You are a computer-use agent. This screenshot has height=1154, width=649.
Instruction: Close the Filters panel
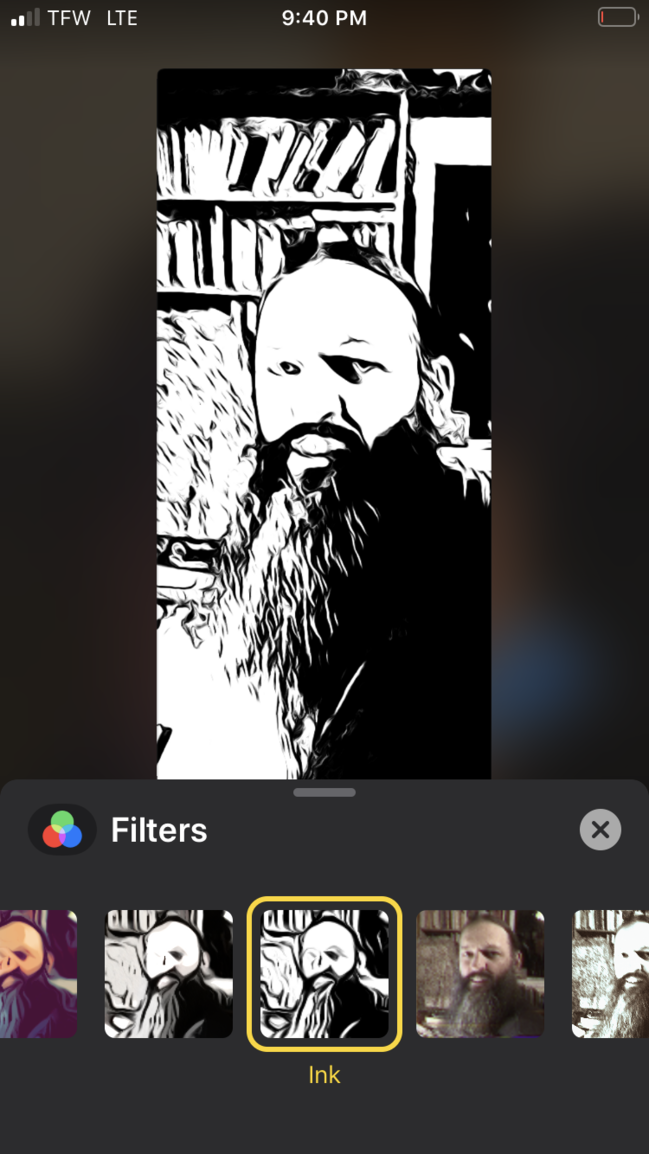(x=600, y=829)
